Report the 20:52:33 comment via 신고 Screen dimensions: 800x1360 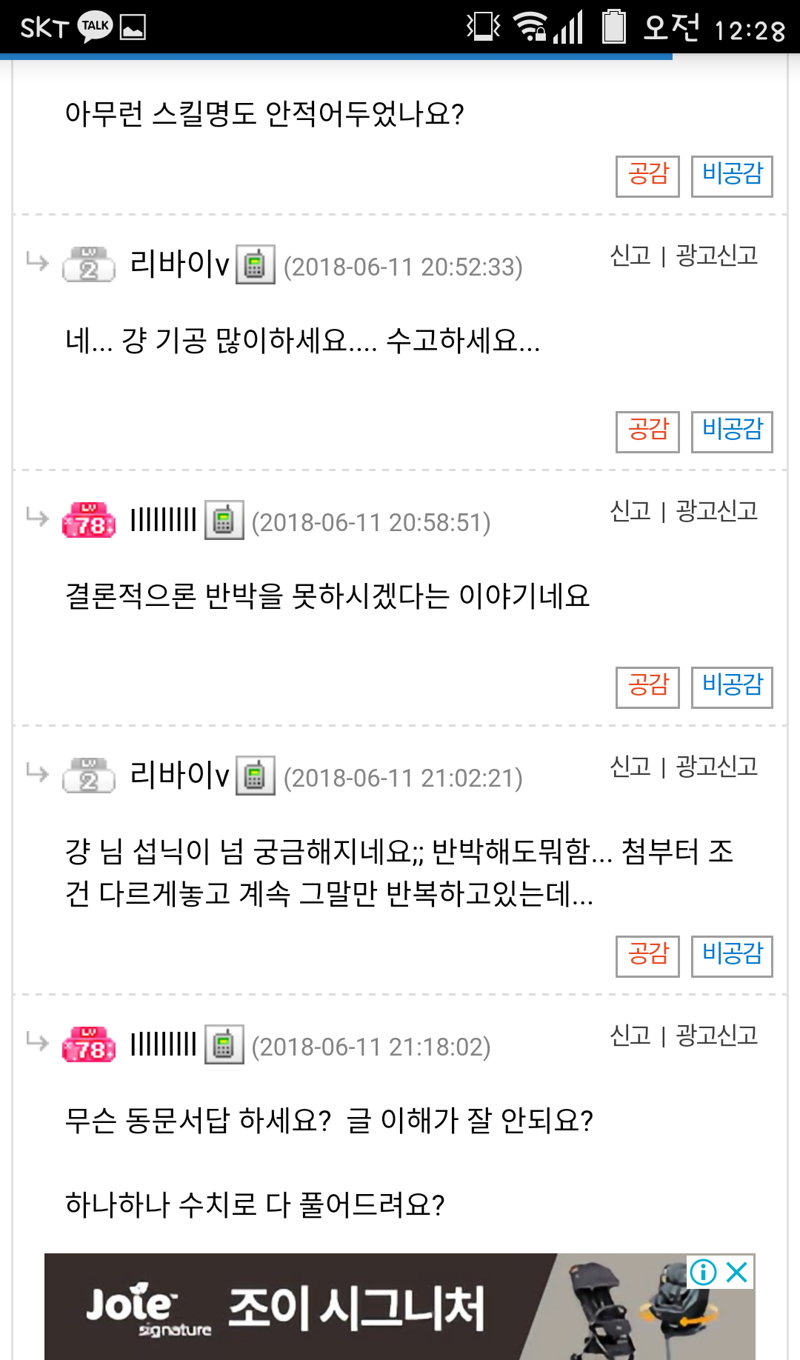point(630,256)
